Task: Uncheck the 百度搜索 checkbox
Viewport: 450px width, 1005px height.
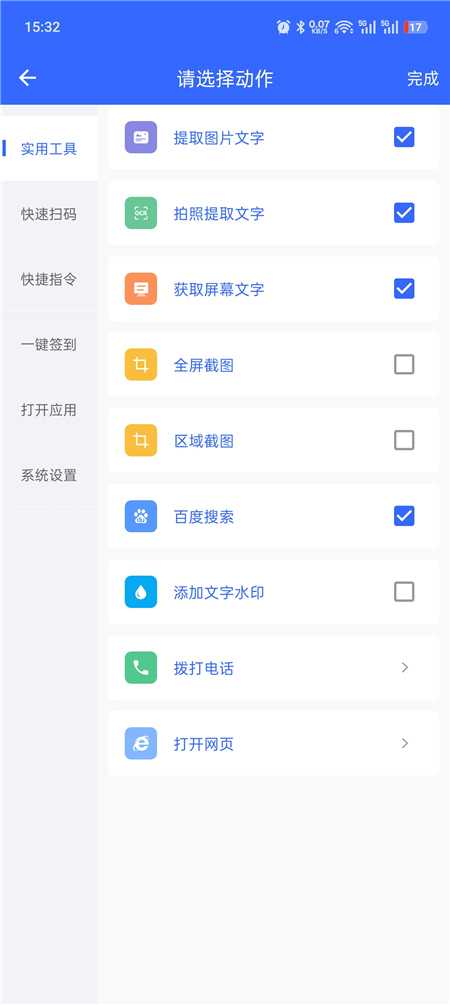Action: [x=404, y=516]
